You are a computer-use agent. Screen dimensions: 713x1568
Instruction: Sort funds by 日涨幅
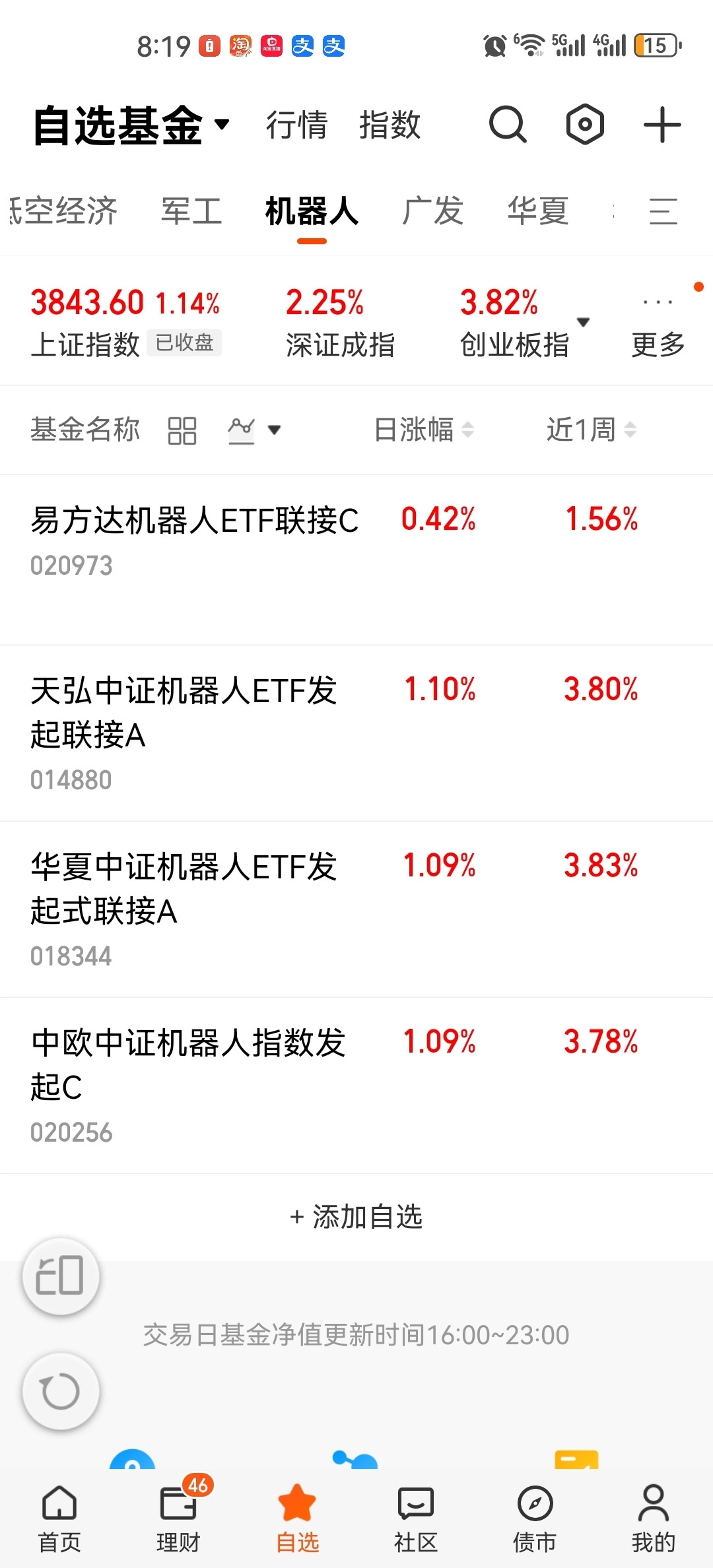[424, 430]
